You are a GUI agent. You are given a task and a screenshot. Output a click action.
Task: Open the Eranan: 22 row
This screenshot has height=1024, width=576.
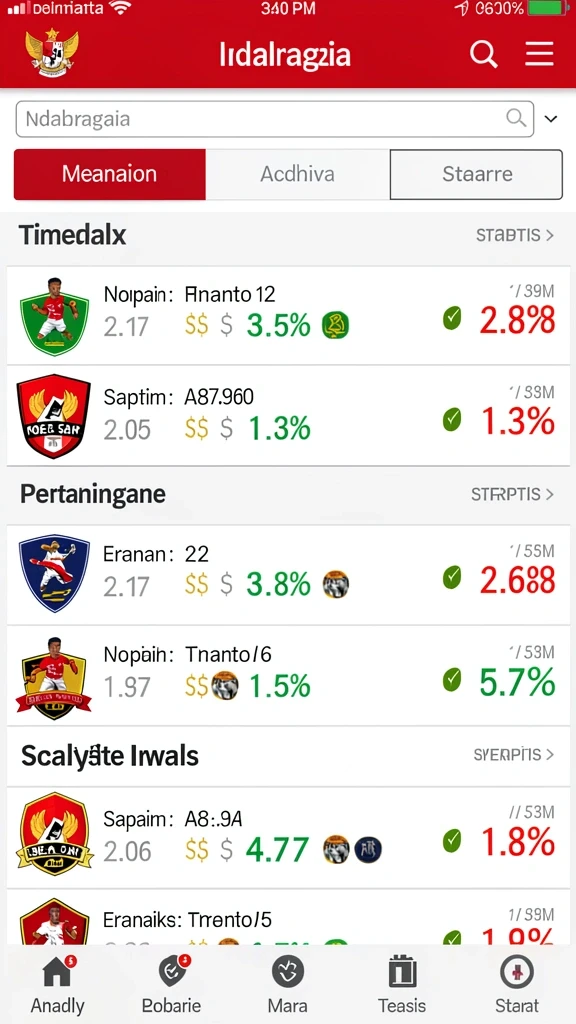click(288, 575)
